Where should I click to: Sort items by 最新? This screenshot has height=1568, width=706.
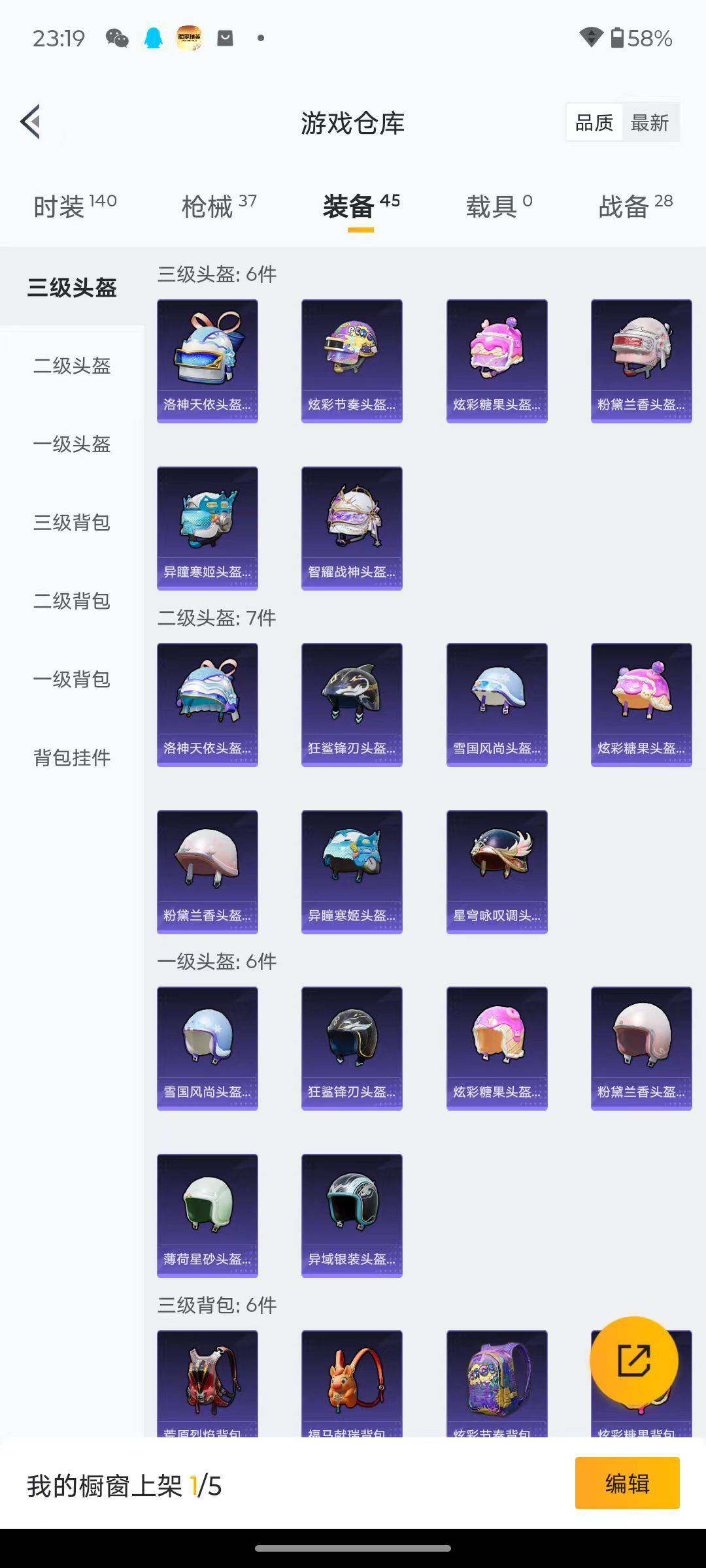point(649,122)
